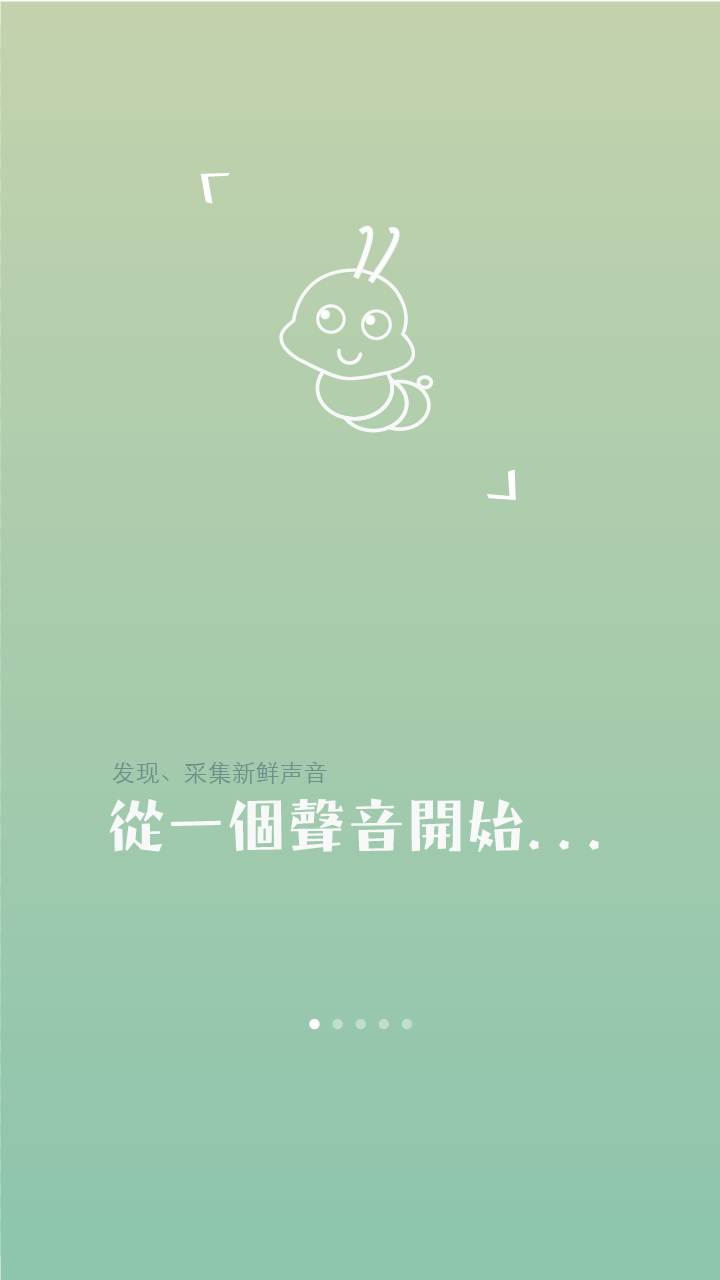Go to the last onboarding page dot
Image resolution: width=720 pixels, height=1280 pixels.
tap(406, 1024)
